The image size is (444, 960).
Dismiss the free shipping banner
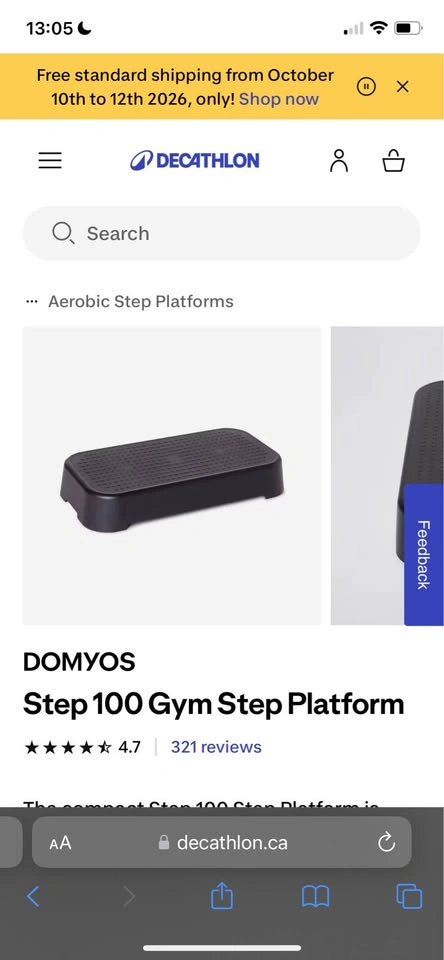pos(402,87)
